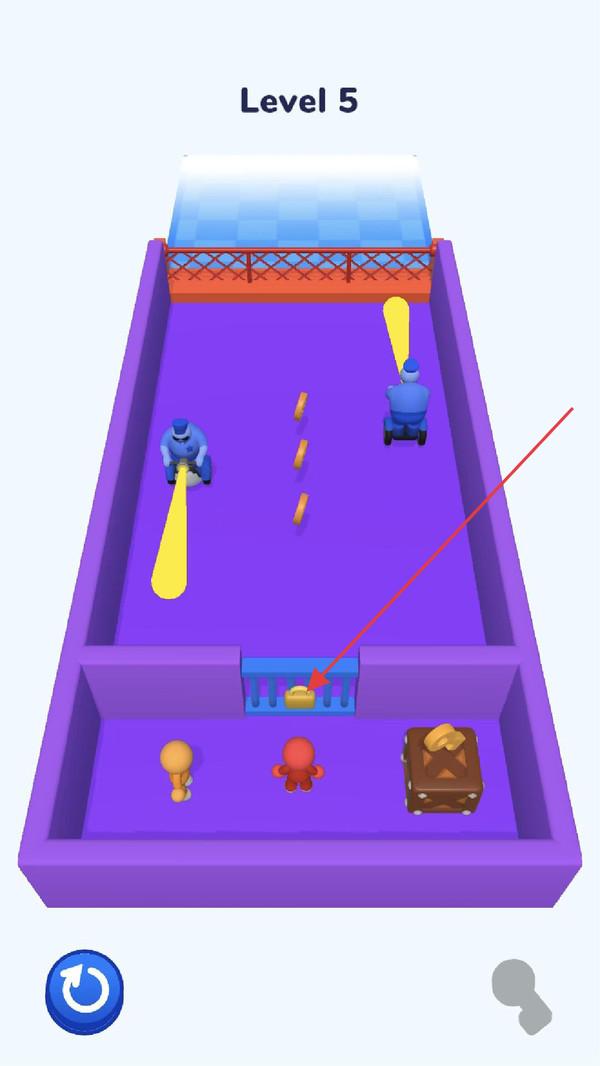Viewport: 600px width, 1066px height.
Task: Tap the gold padlock on the gate
Action: click(300, 697)
